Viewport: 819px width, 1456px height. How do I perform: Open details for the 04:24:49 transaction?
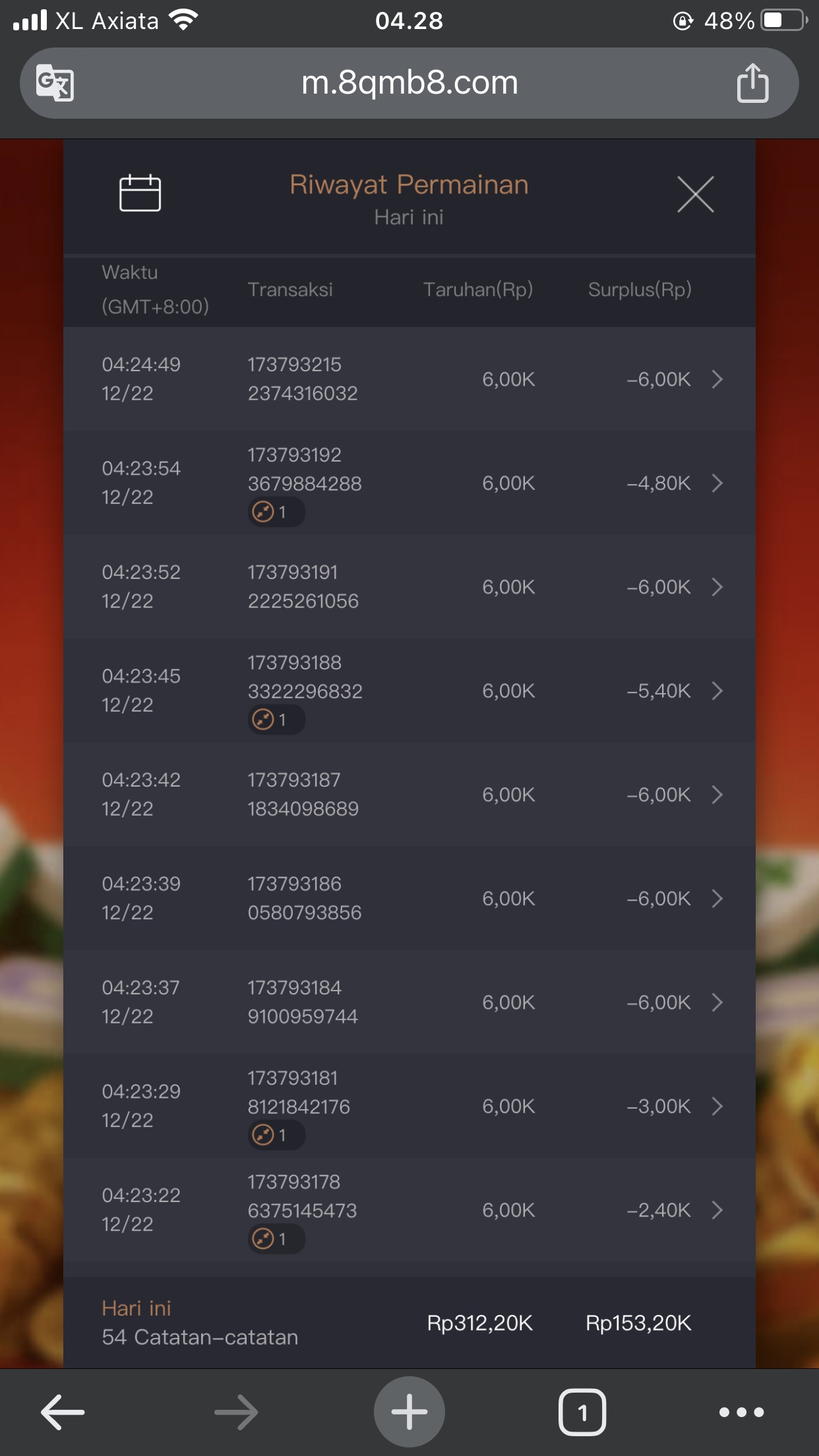(x=717, y=379)
